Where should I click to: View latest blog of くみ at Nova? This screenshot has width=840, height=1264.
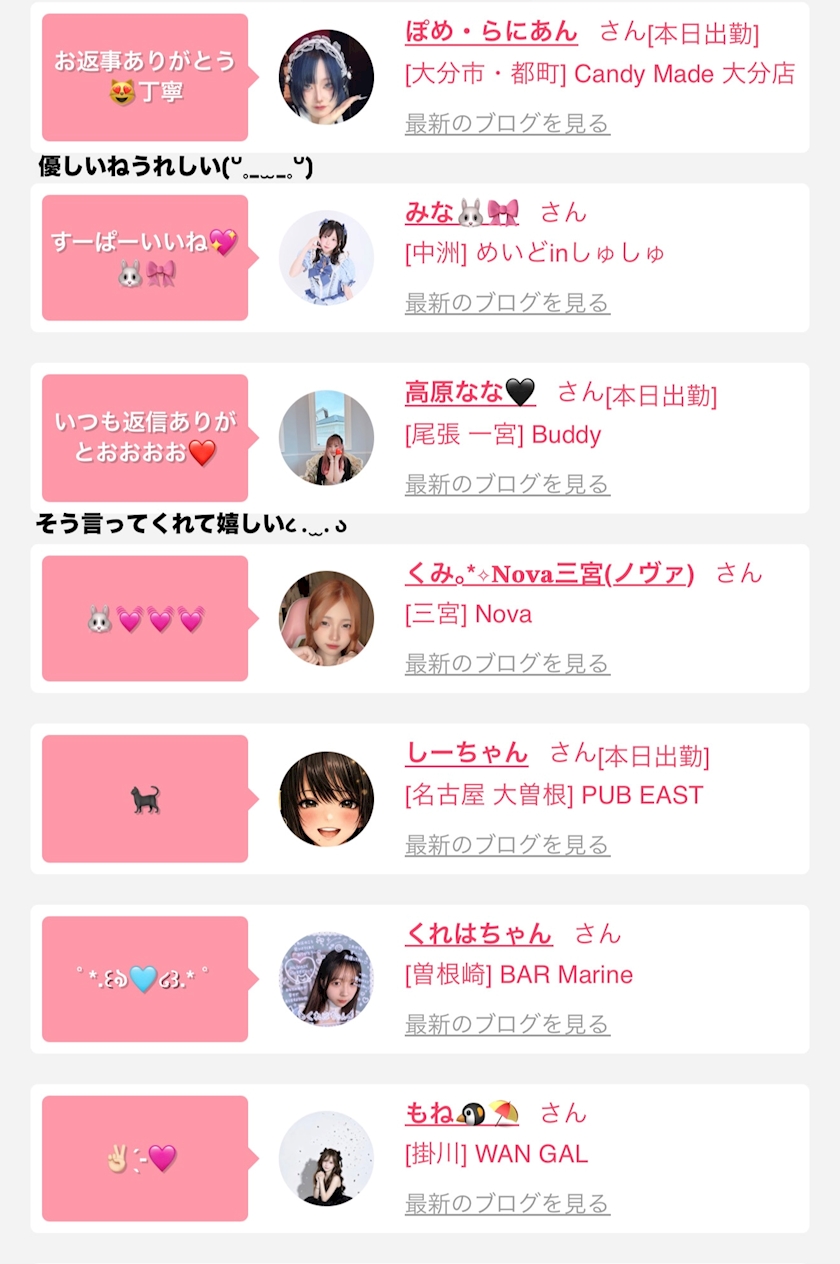coord(507,664)
